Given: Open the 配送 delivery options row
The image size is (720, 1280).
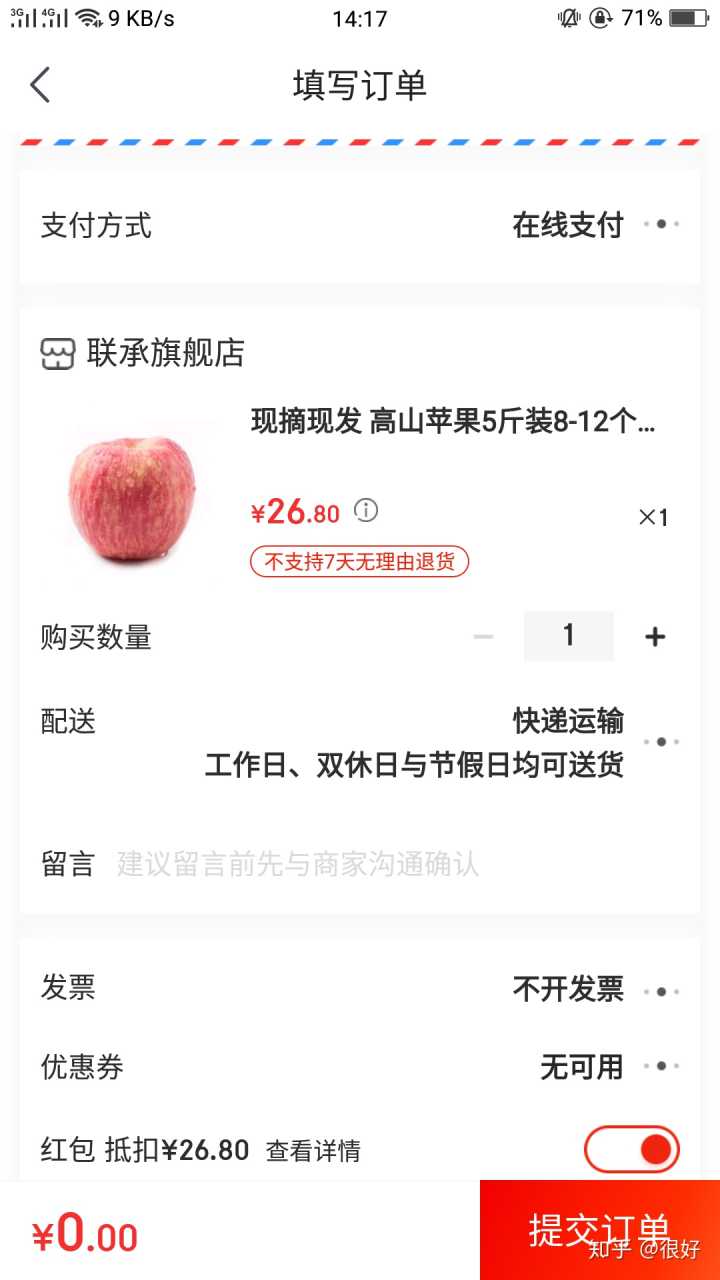Looking at the screenshot, I should pos(360,742).
